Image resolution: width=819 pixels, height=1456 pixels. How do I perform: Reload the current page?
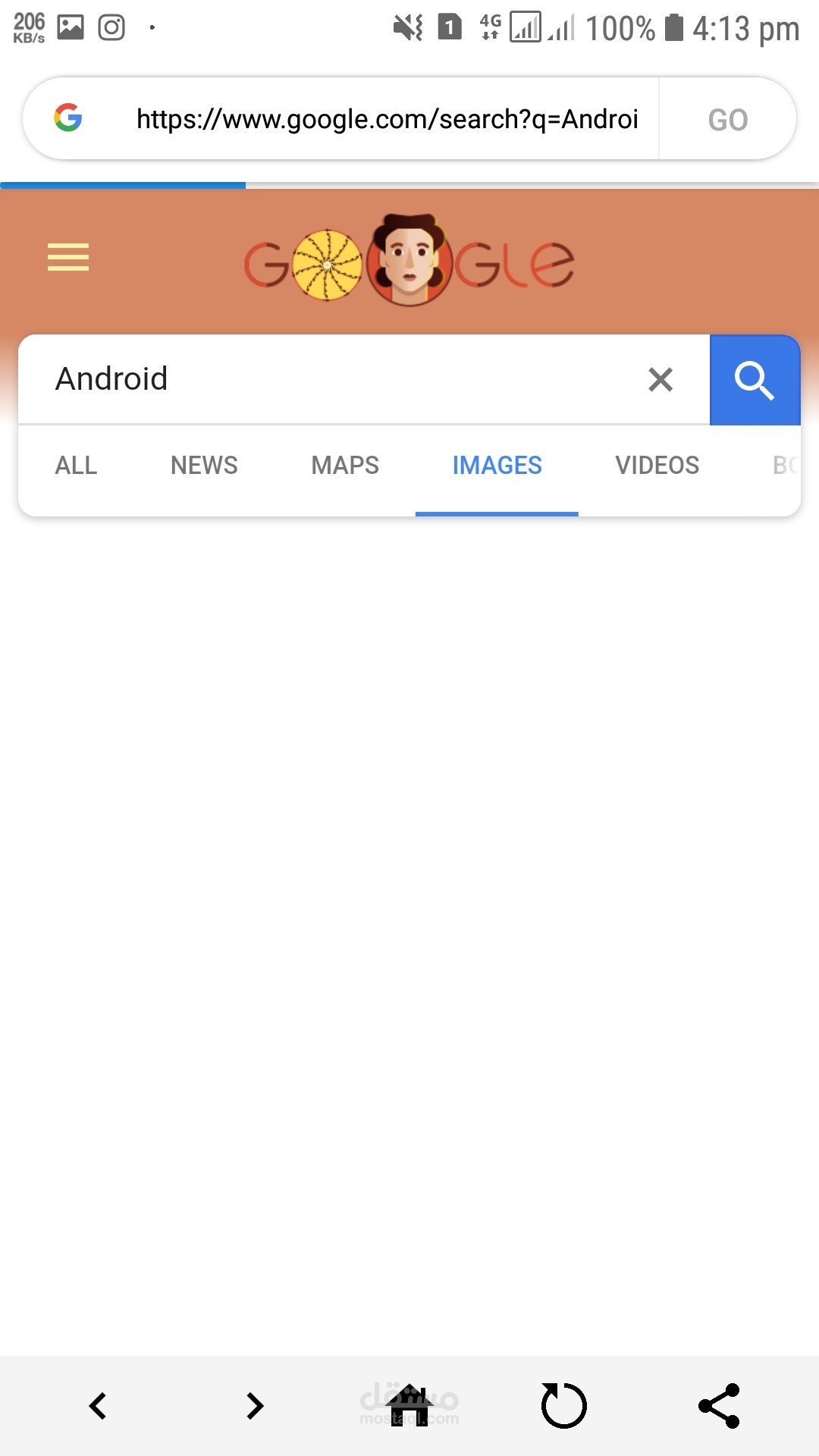pos(563,1405)
